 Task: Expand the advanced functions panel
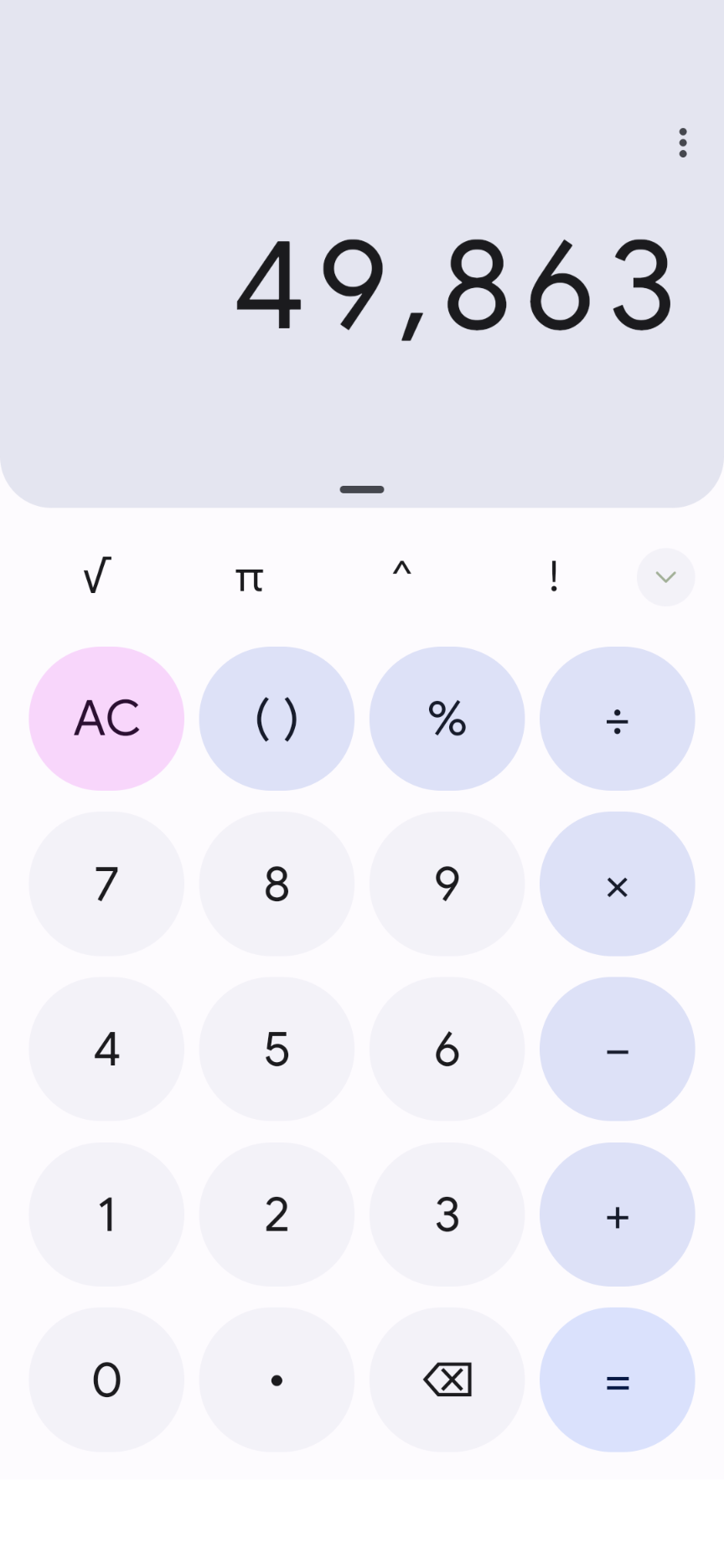[x=665, y=577]
